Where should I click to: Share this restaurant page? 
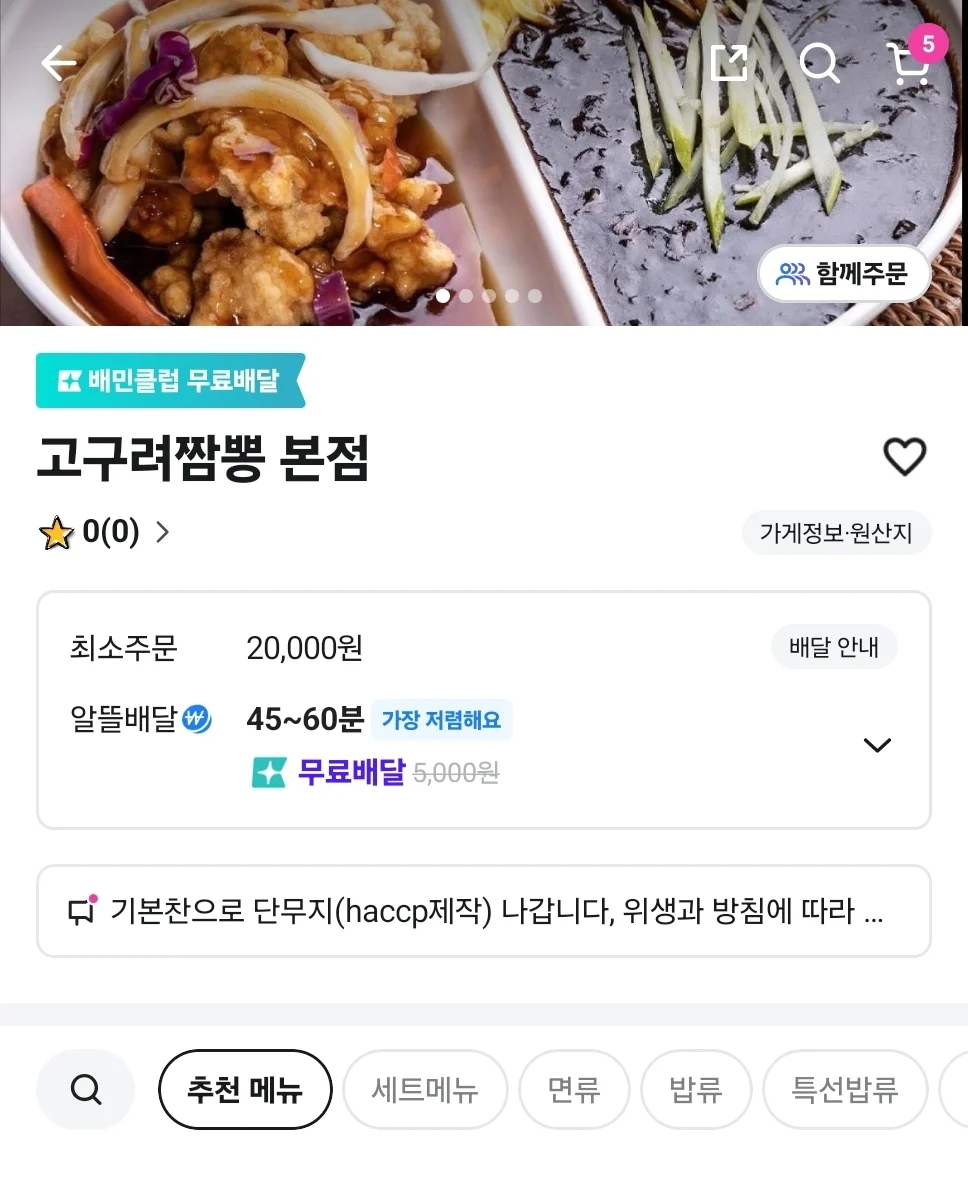729,63
